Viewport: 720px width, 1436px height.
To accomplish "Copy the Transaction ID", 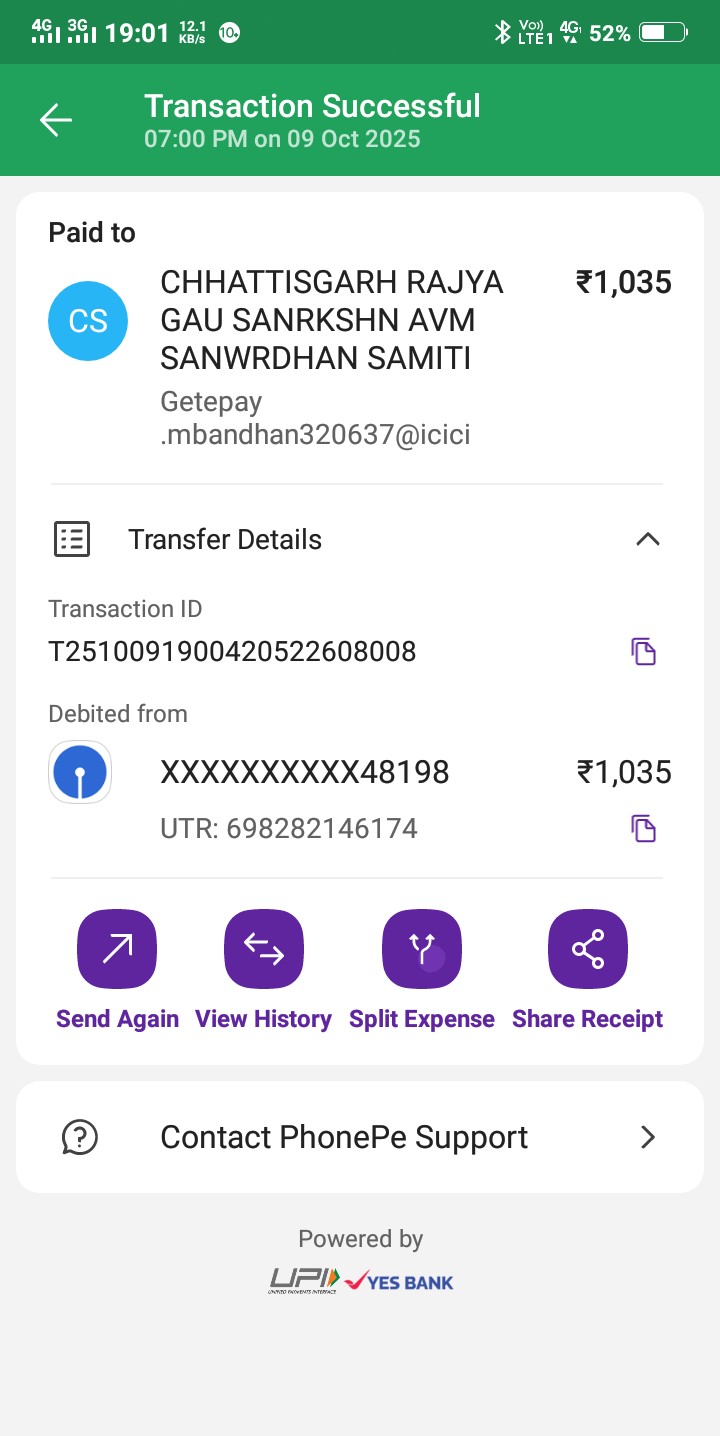I will point(643,652).
